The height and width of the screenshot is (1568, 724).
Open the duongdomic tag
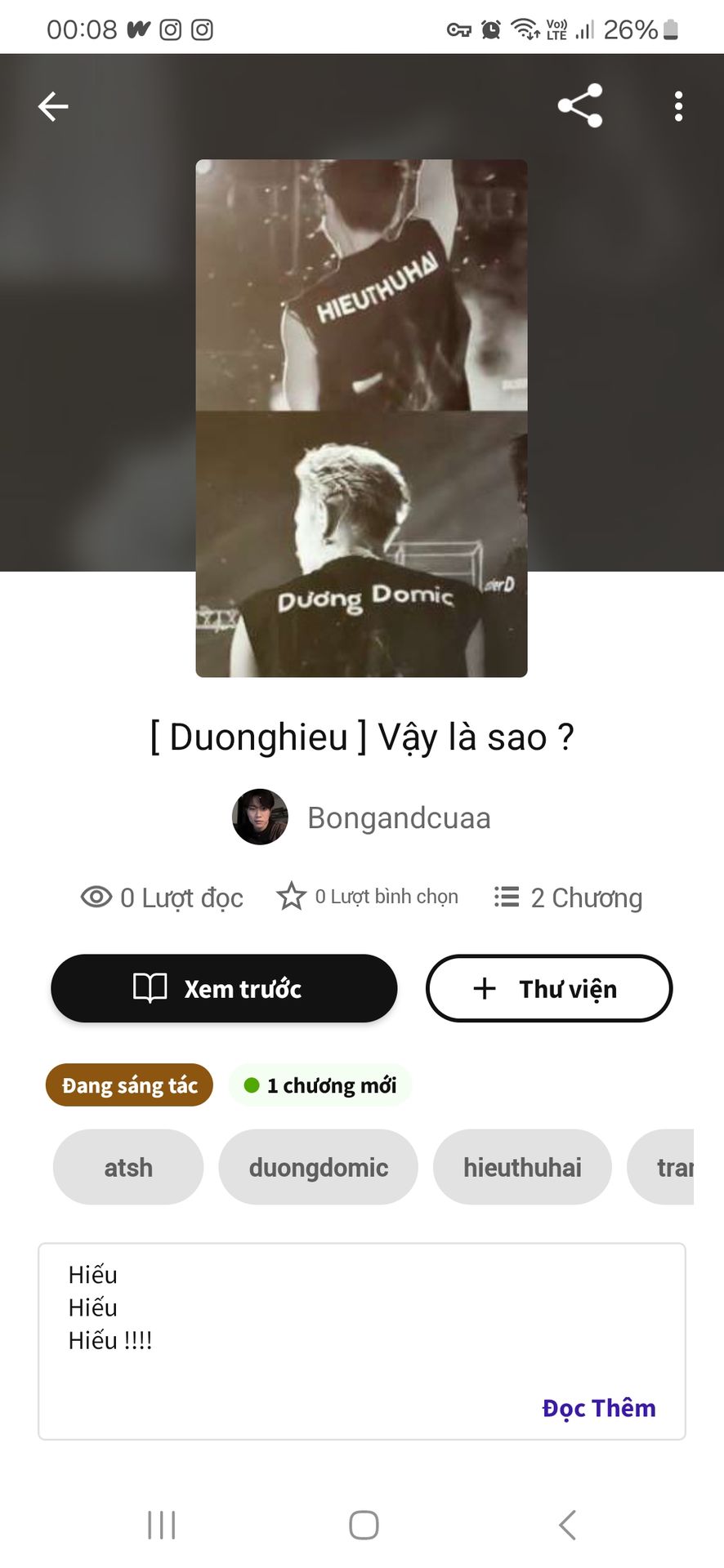(318, 1167)
